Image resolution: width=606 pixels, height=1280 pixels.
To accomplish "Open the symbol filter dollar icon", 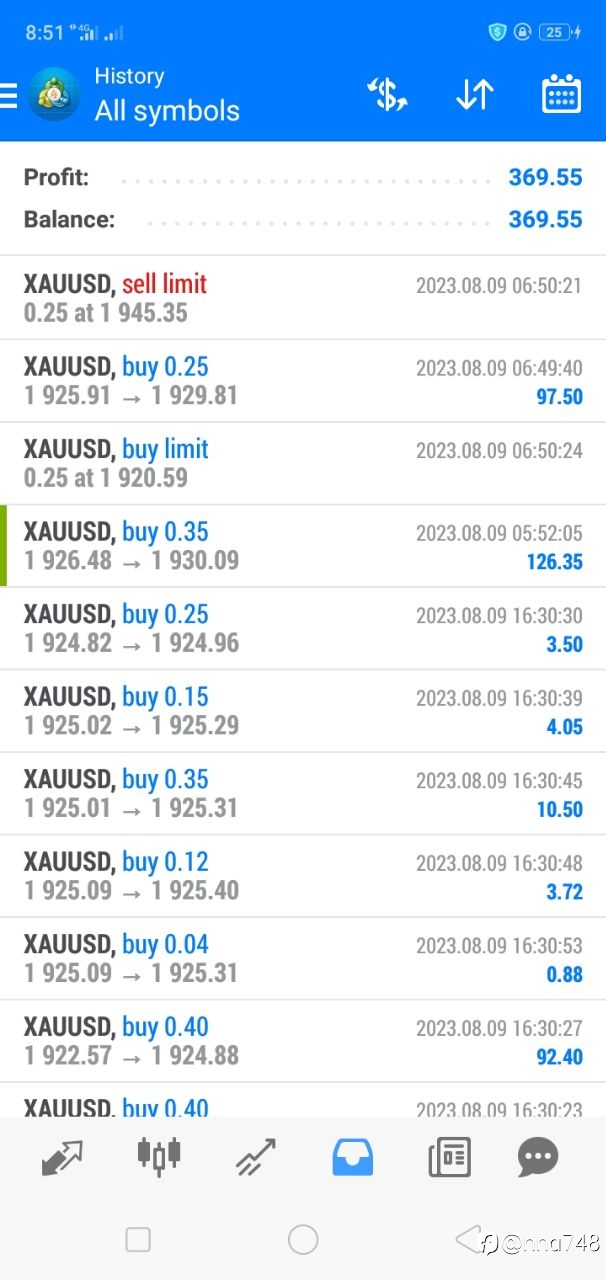I will pos(387,95).
